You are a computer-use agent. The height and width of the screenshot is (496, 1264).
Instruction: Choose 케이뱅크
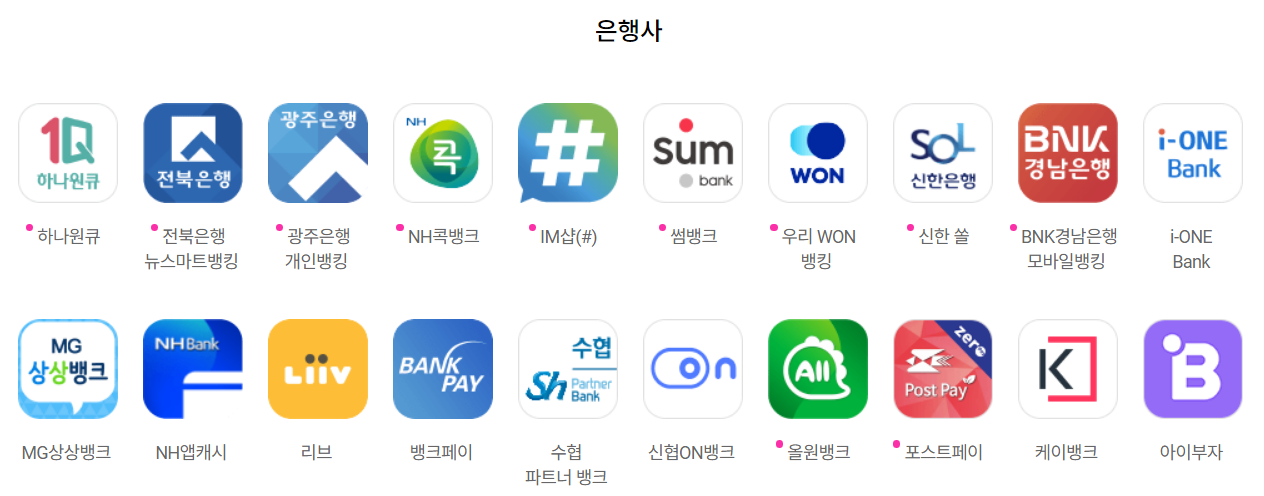1068,369
